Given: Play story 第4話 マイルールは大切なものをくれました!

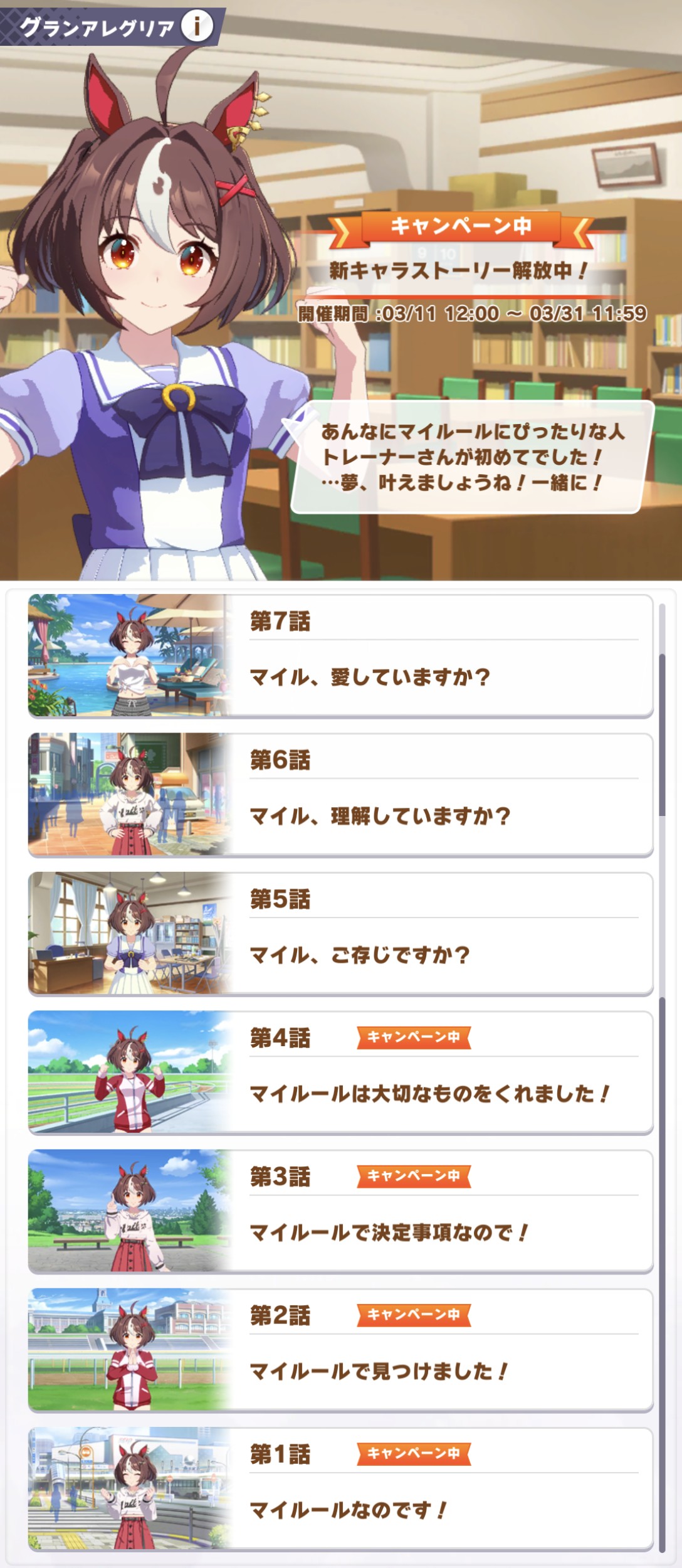Looking at the screenshot, I should pos(340,1072).
